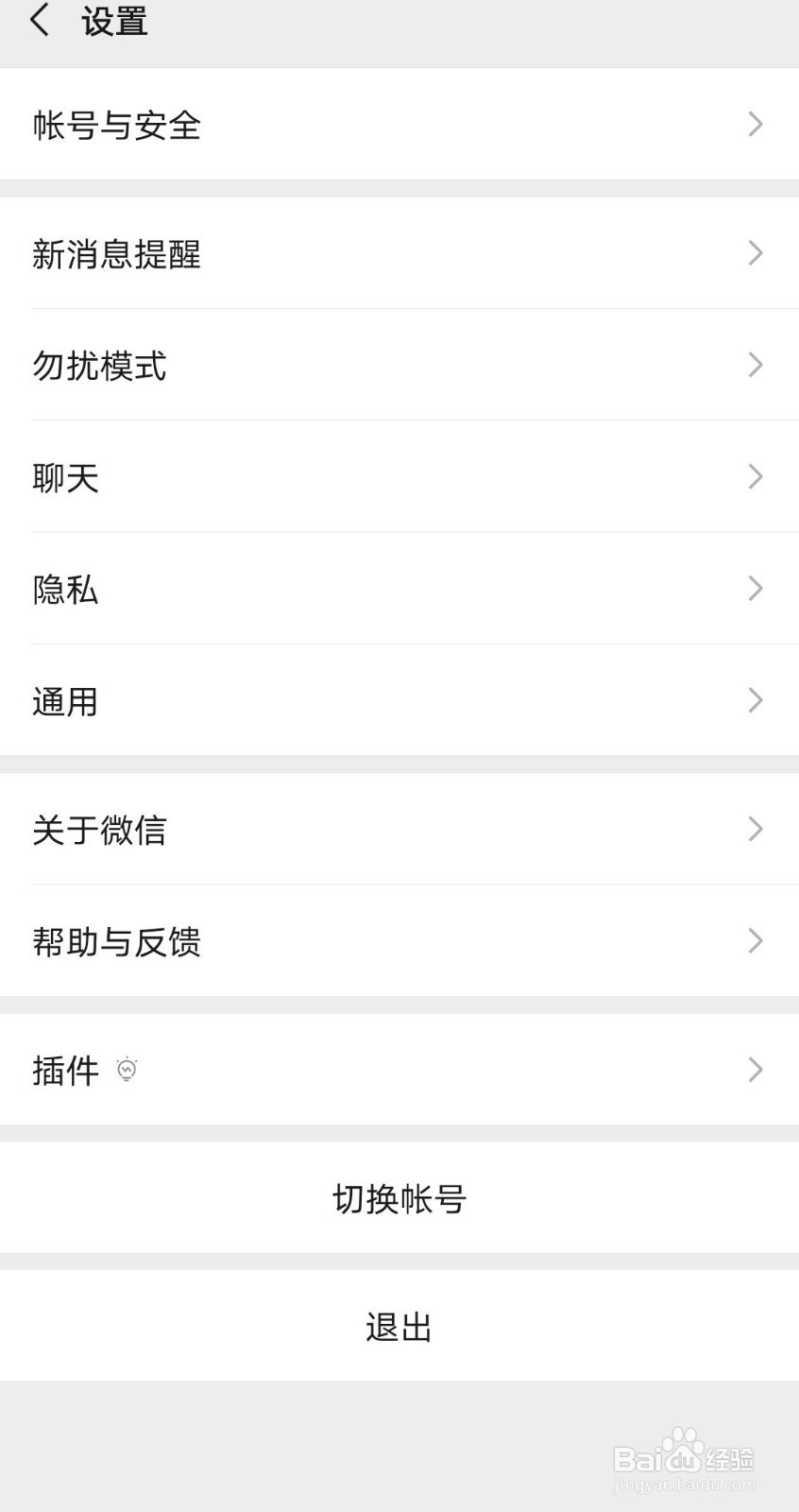This screenshot has width=799, height=1512.
Task: Tap 退出 to log out
Action: click(399, 1326)
